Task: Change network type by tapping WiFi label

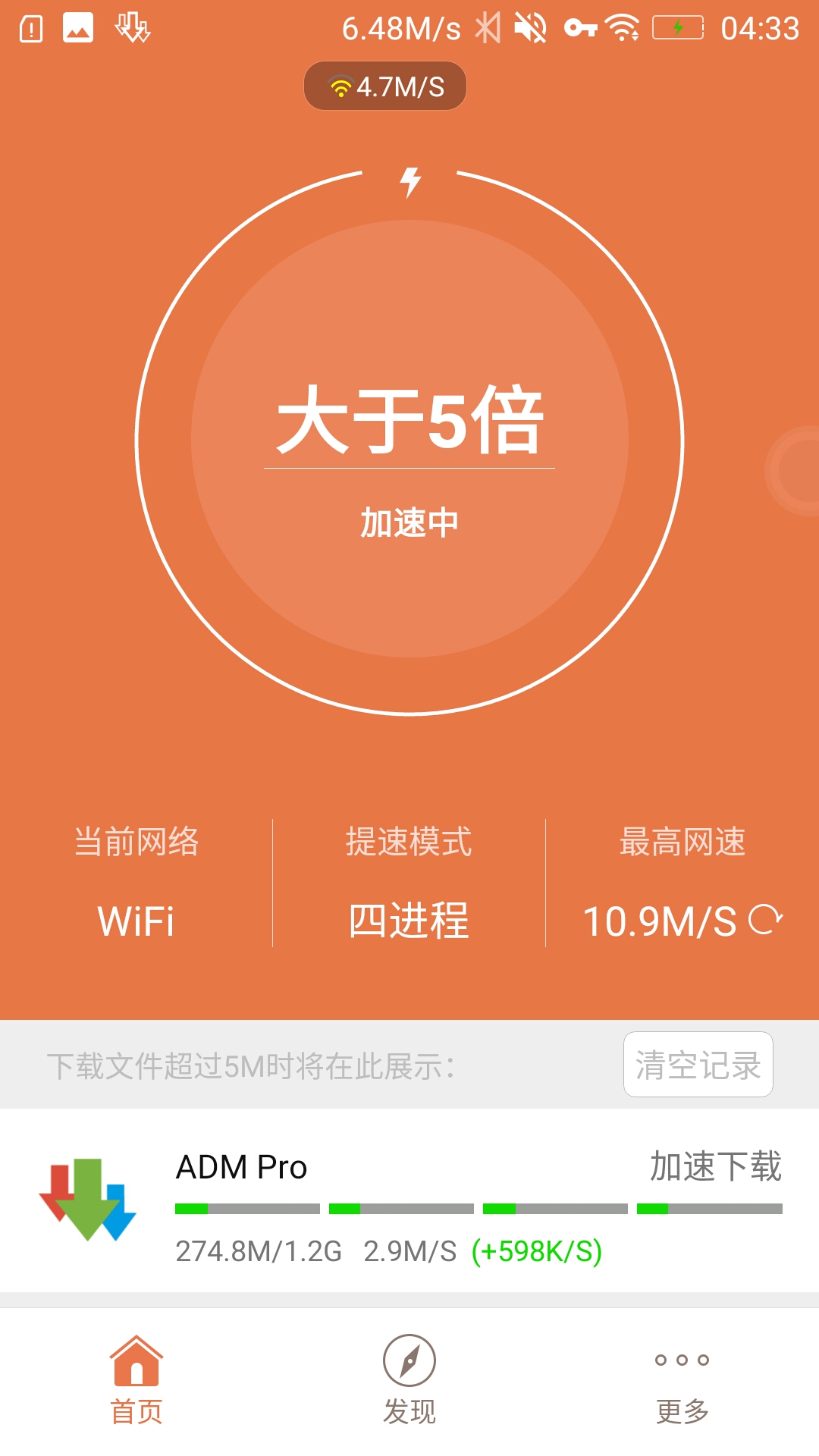Action: click(x=136, y=920)
